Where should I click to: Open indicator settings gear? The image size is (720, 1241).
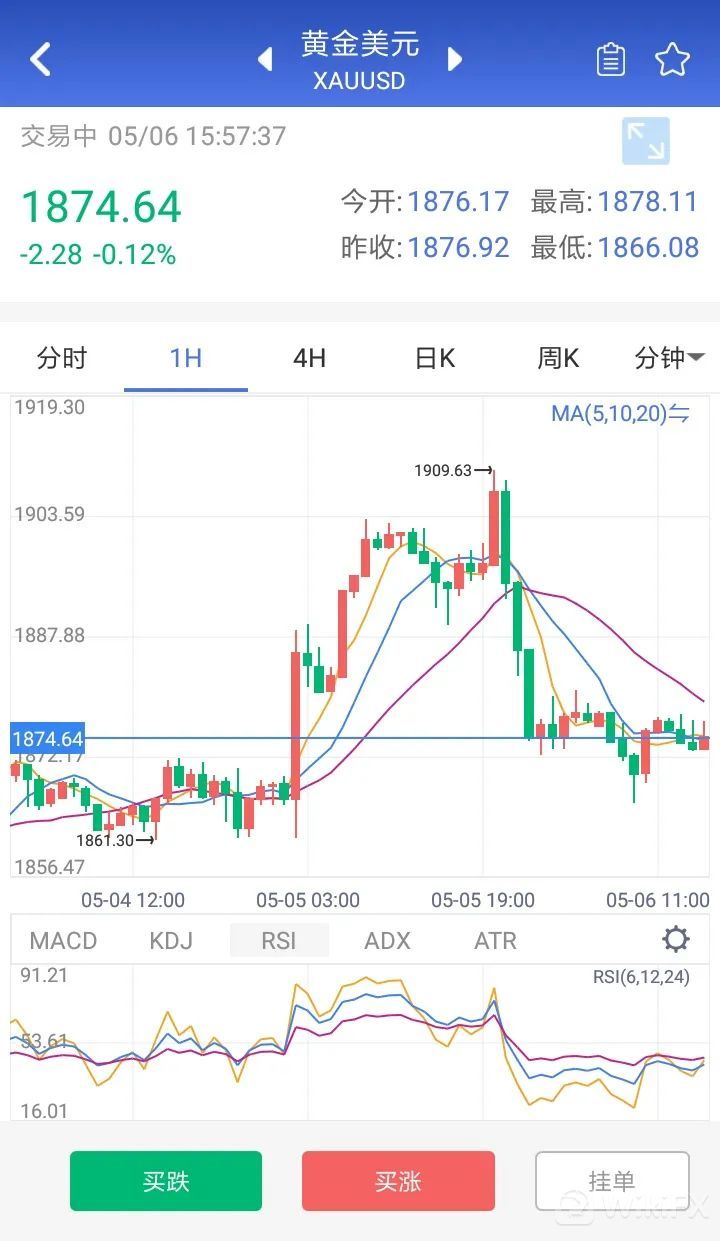point(676,939)
